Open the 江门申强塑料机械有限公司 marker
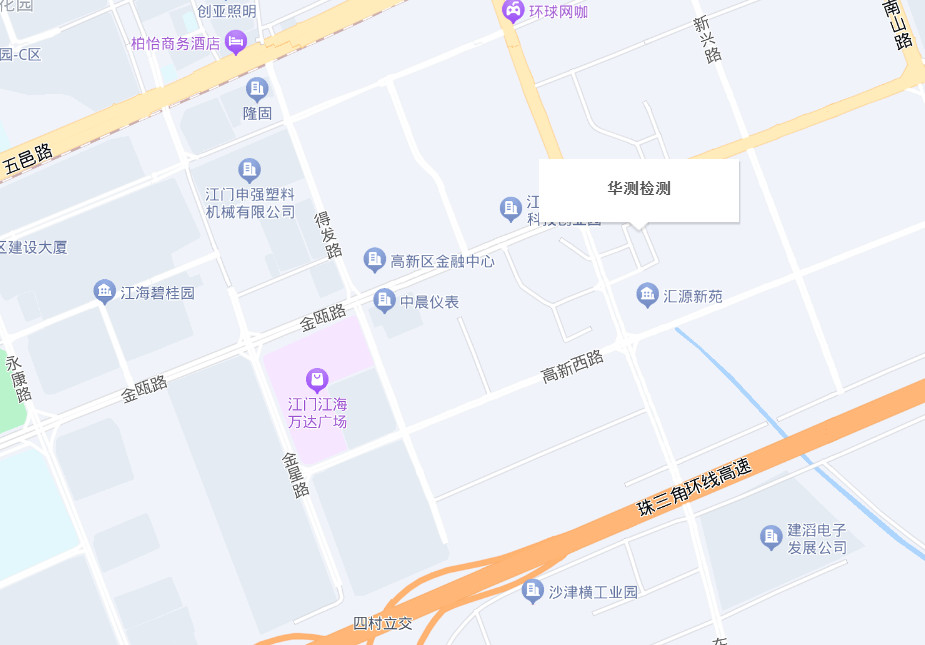The image size is (925, 645). [250, 170]
